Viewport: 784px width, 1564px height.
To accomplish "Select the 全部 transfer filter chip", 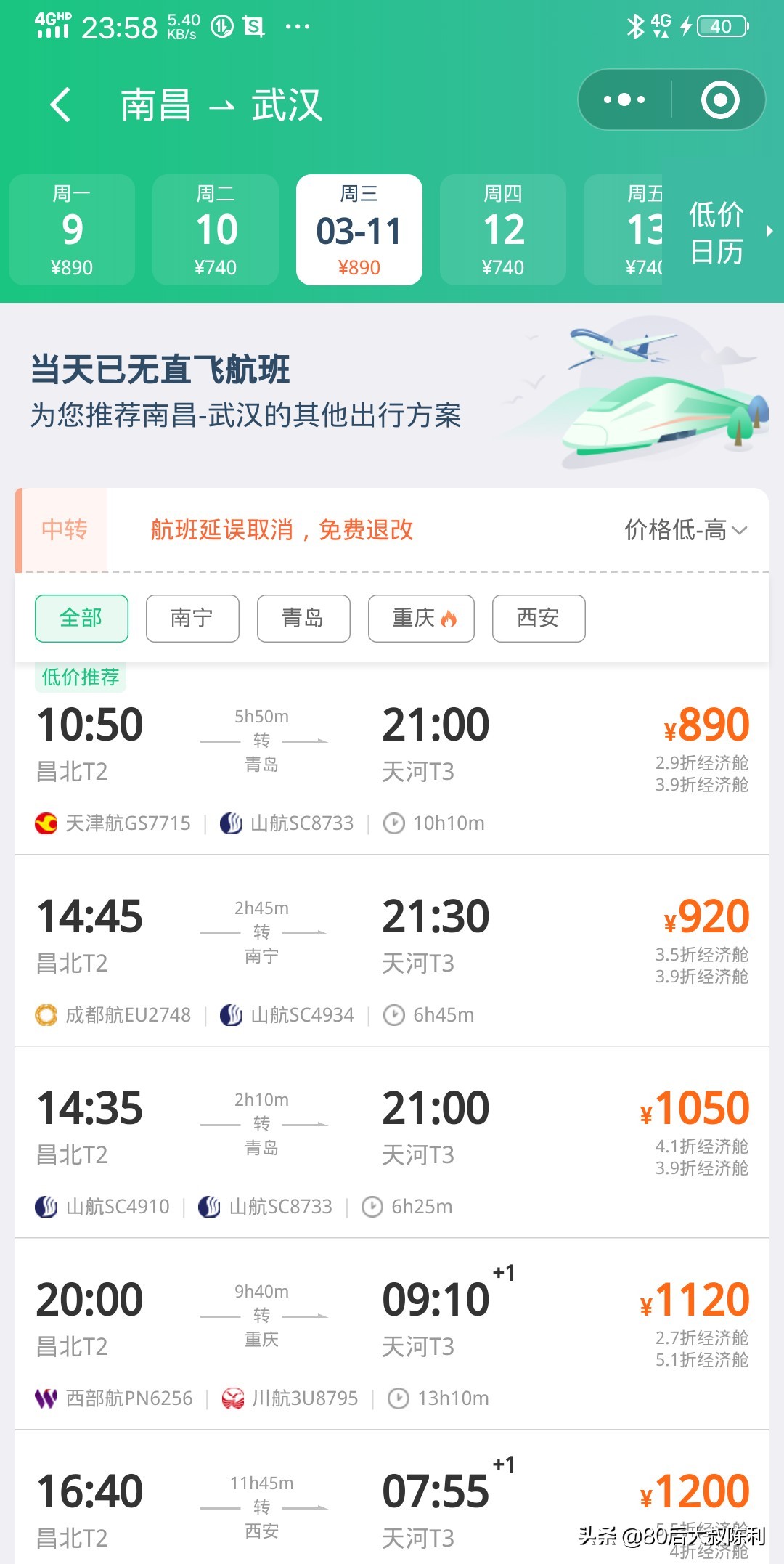I will tap(81, 619).
